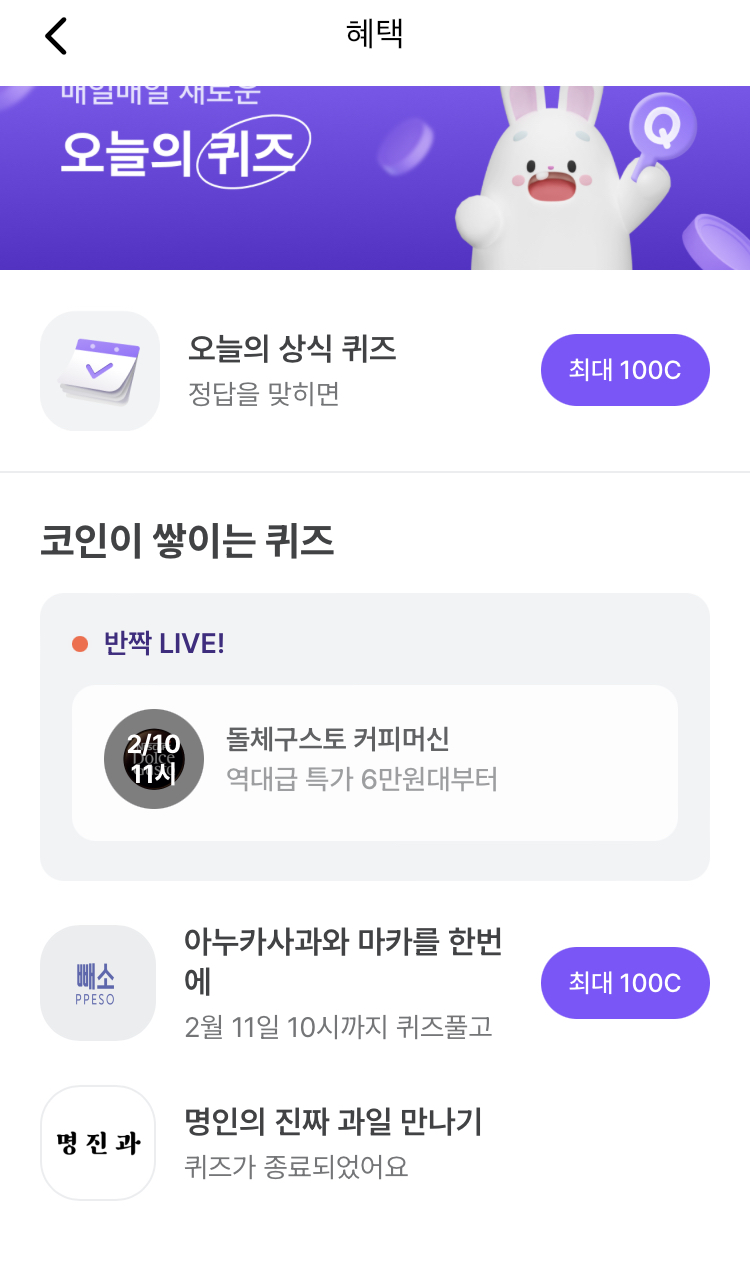Open the 명인의 진짜 과일 만나기 row
This screenshot has width=750, height=1280.
pos(333,1142)
